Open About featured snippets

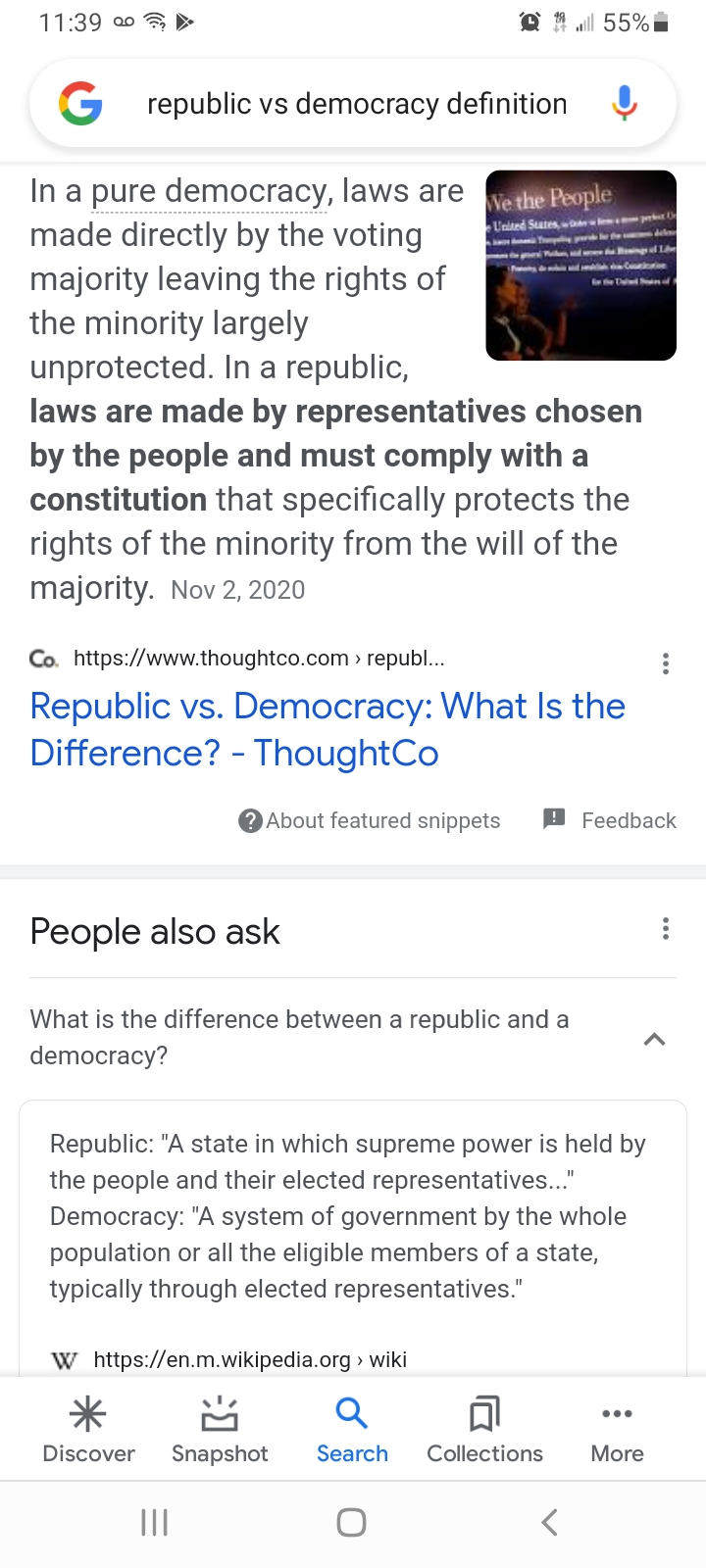[369, 820]
